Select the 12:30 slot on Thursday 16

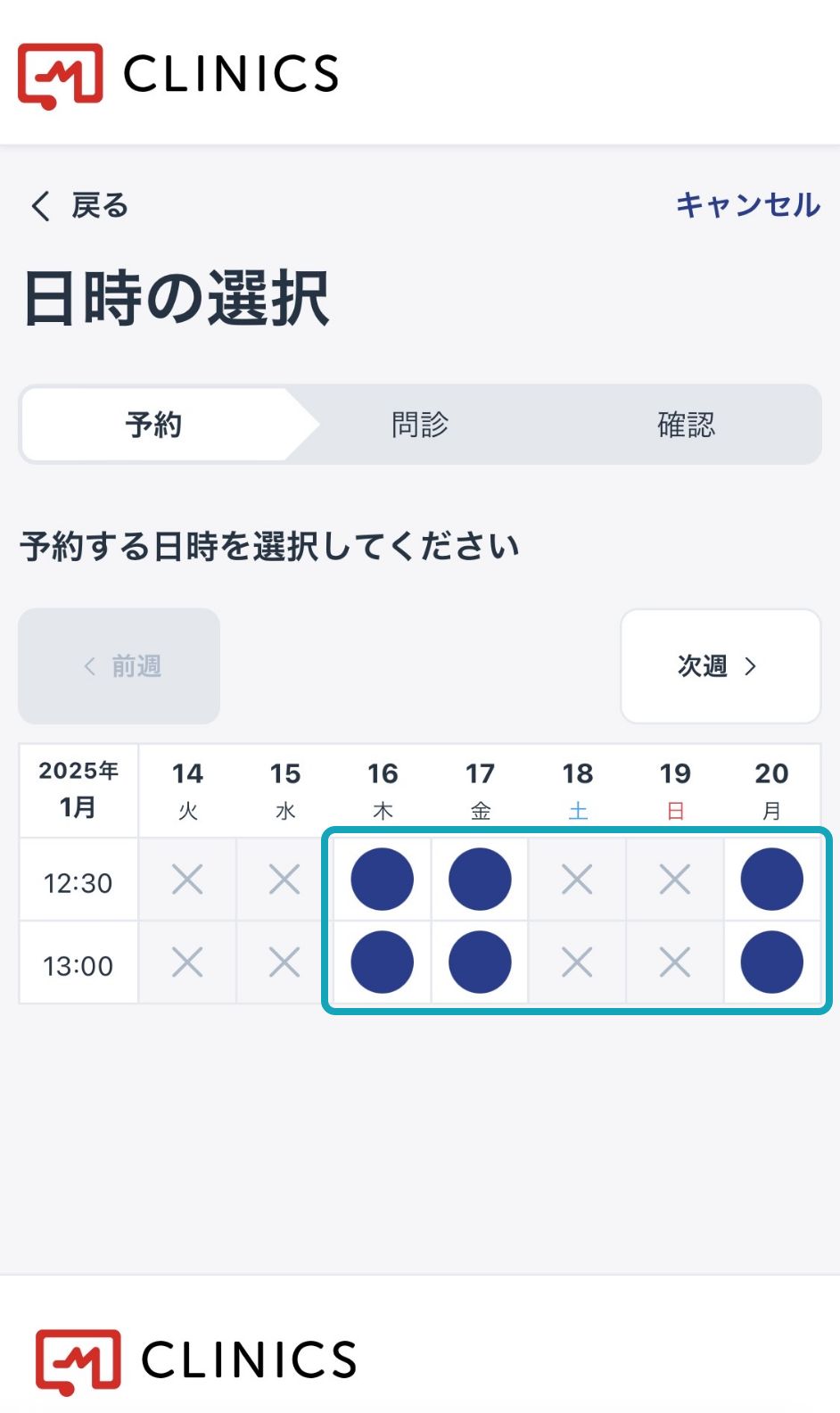coord(382,880)
